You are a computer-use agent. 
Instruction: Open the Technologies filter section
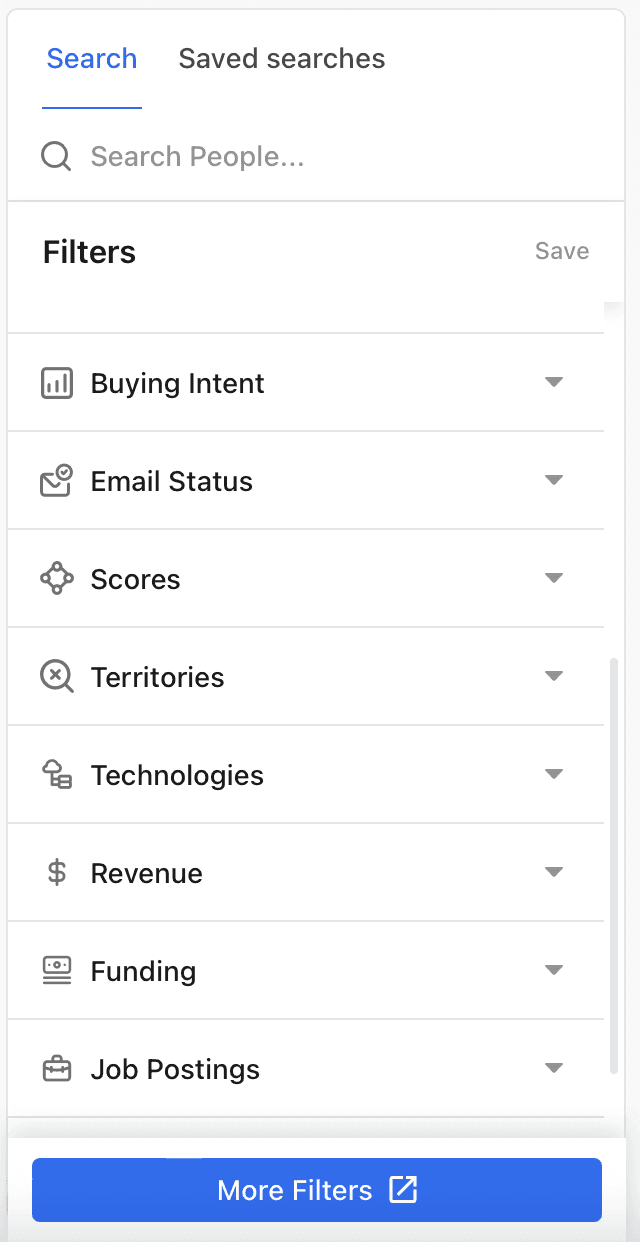(305, 775)
